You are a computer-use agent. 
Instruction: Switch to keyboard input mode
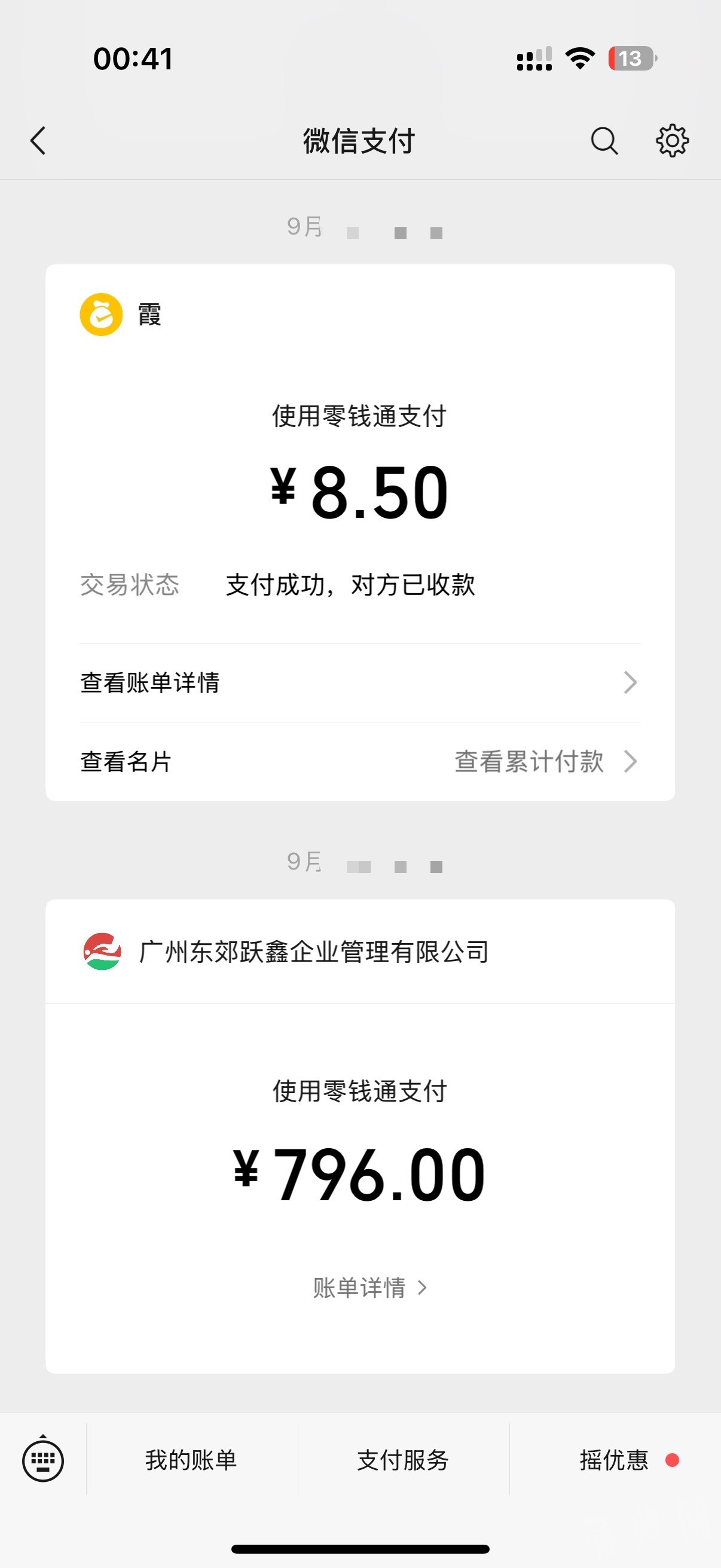[42, 1460]
